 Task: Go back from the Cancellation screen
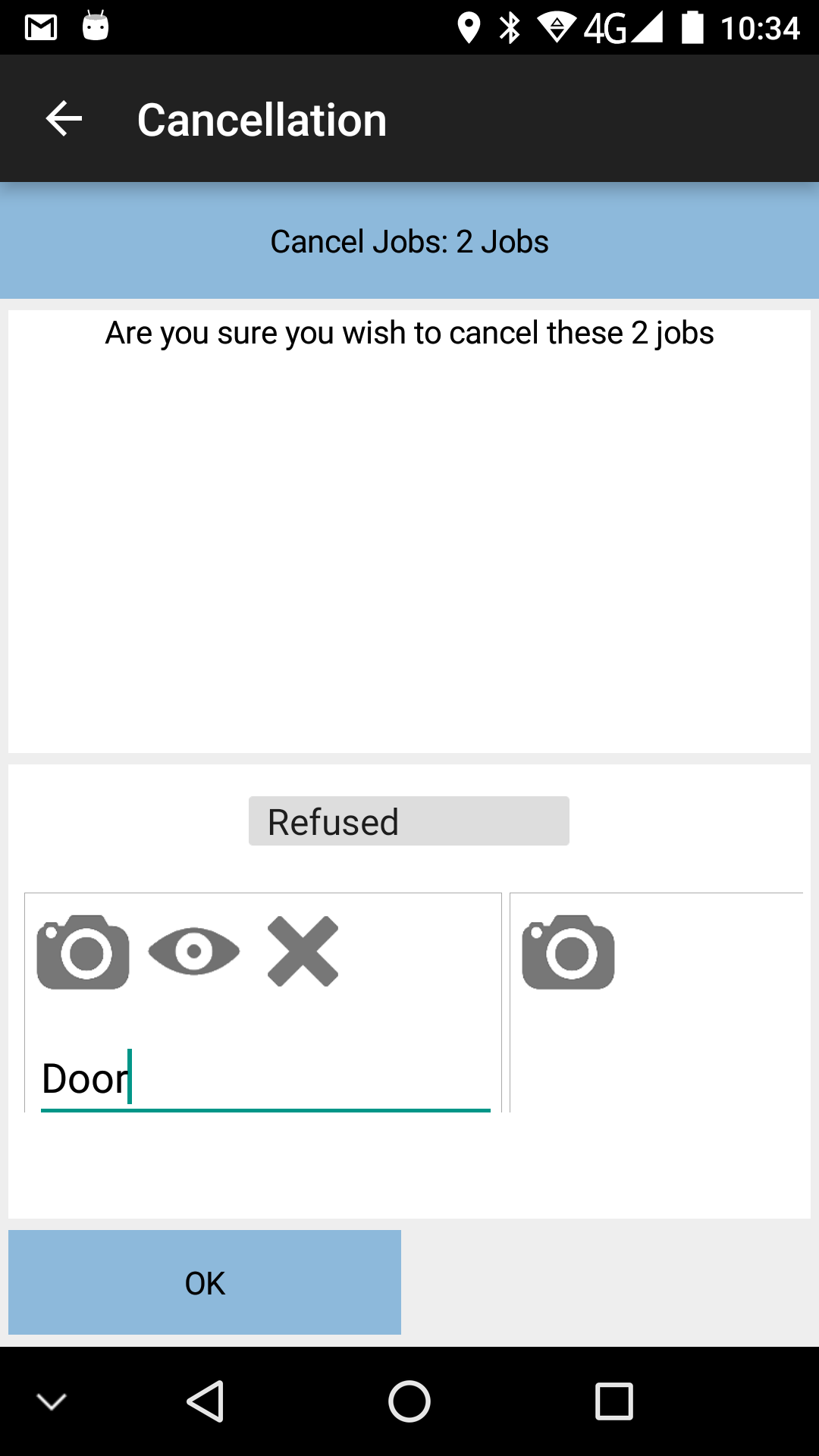pos(64,119)
